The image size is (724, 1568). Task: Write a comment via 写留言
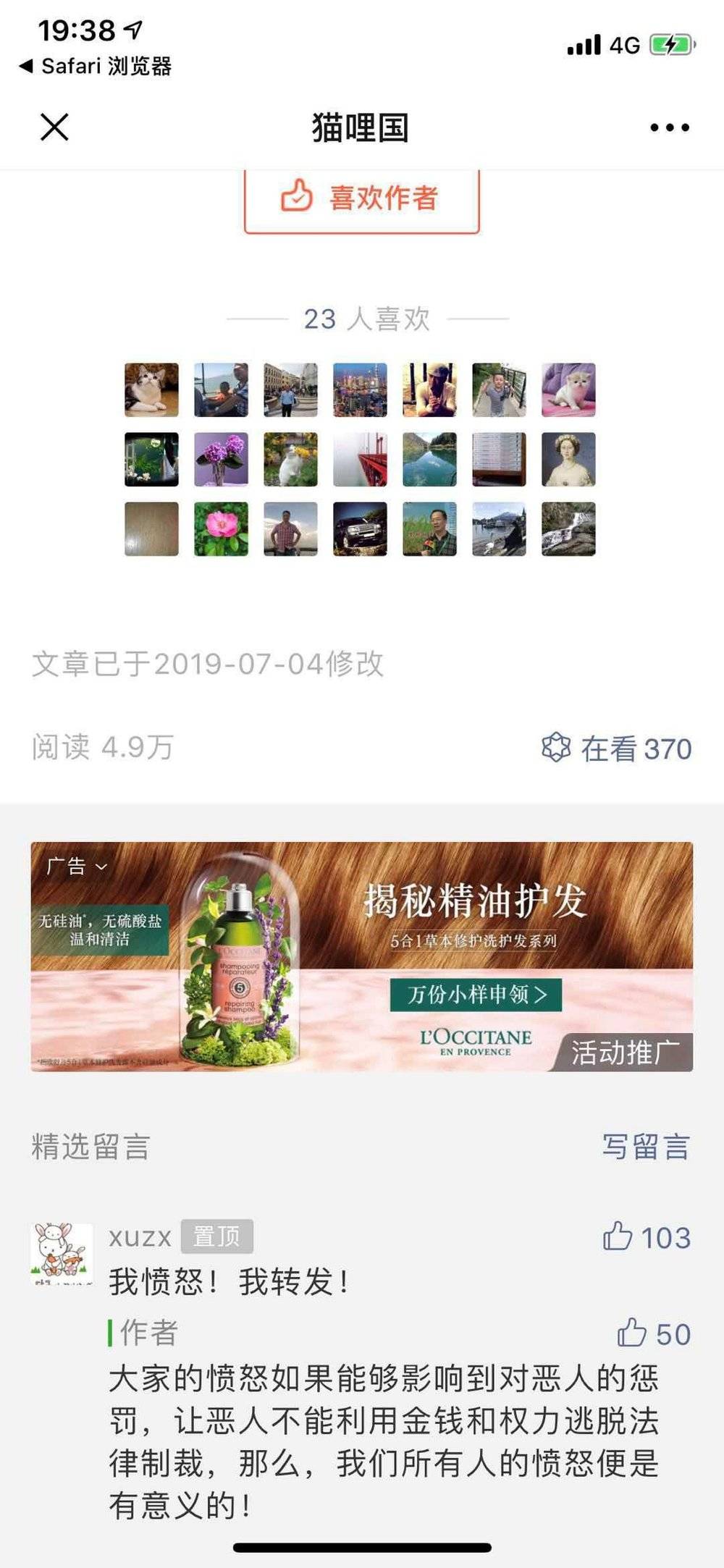coord(645,1147)
